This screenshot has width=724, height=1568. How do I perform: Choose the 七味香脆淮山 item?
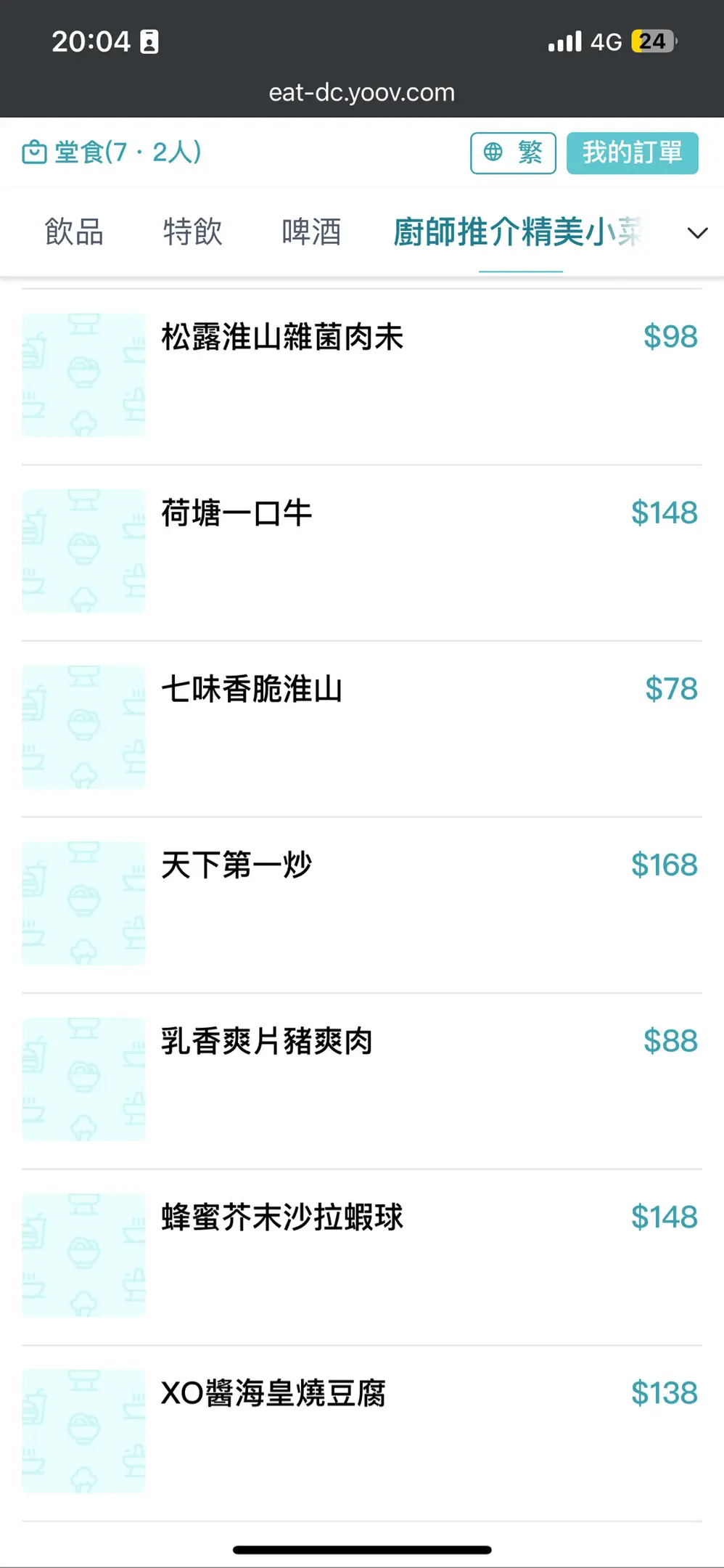[x=251, y=690]
